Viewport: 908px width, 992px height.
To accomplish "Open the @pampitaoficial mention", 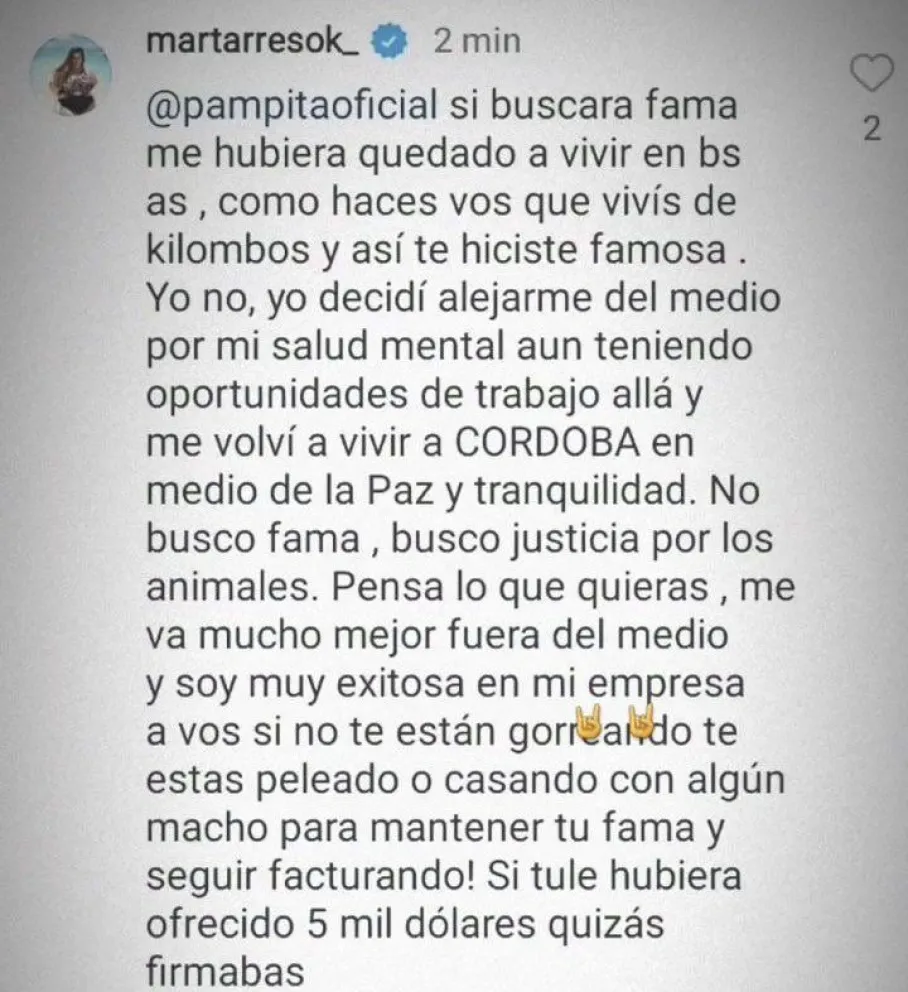I will (x=291, y=103).
